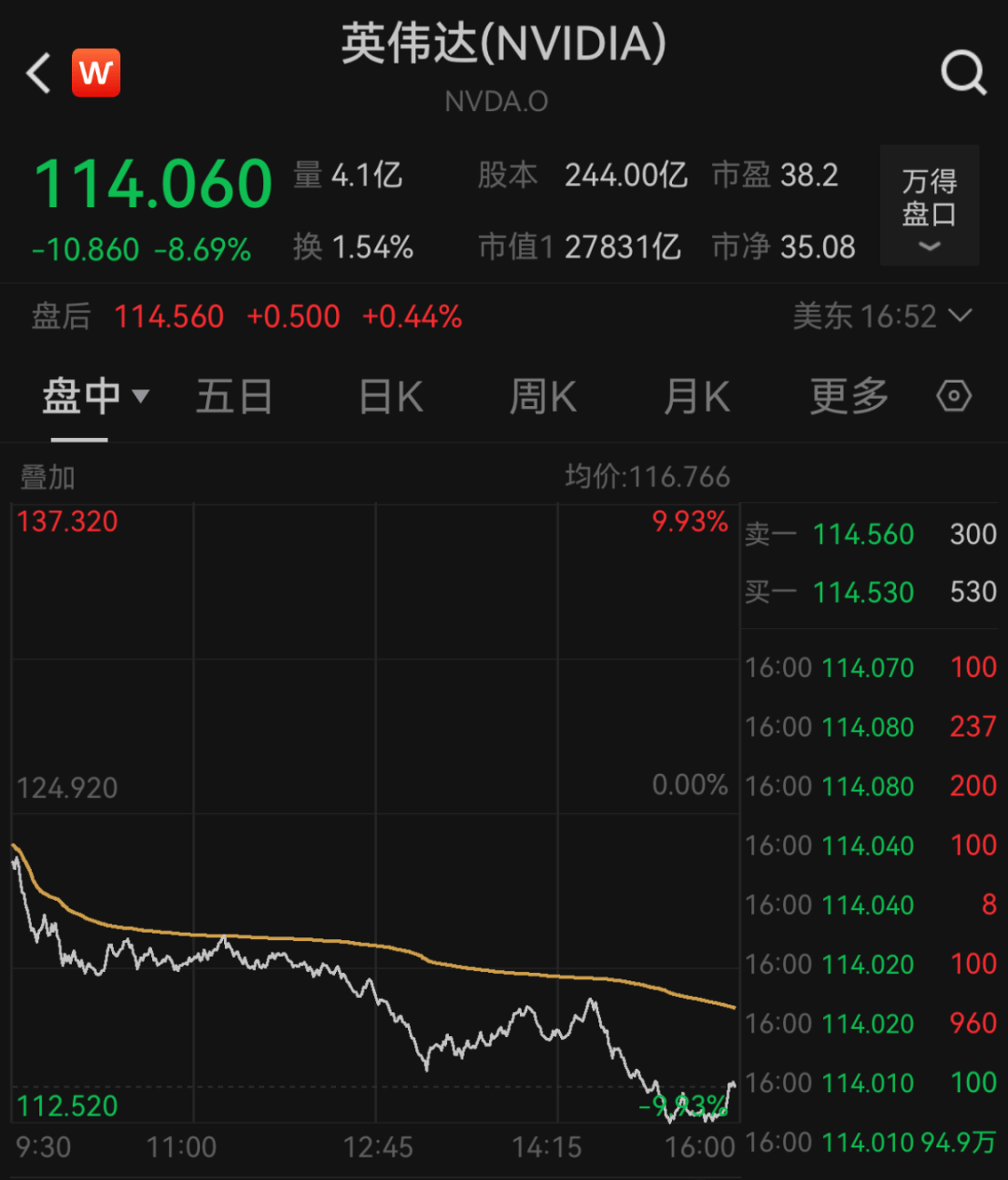Switch to the 五日 five-day tab

click(233, 396)
